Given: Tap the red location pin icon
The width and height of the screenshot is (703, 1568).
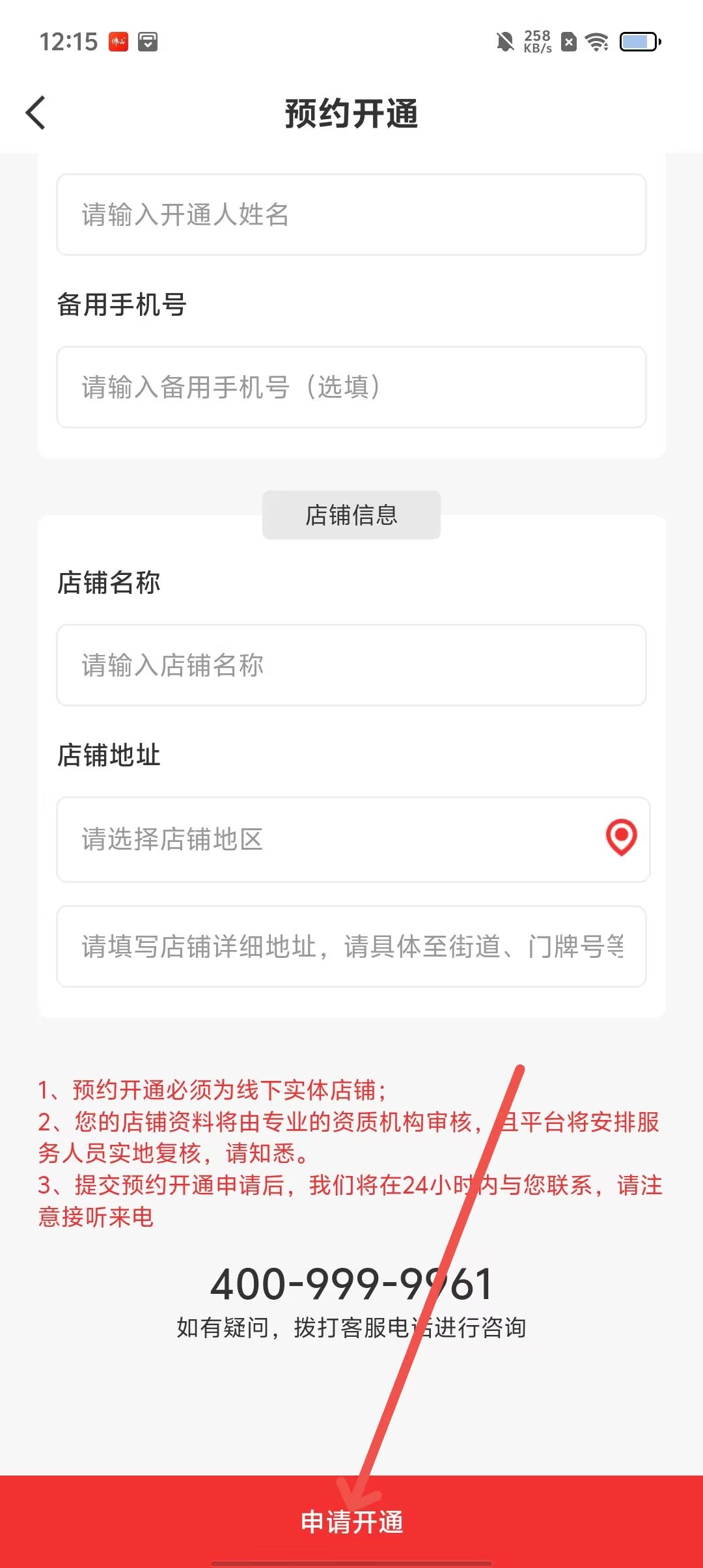Looking at the screenshot, I should [621, 837].
